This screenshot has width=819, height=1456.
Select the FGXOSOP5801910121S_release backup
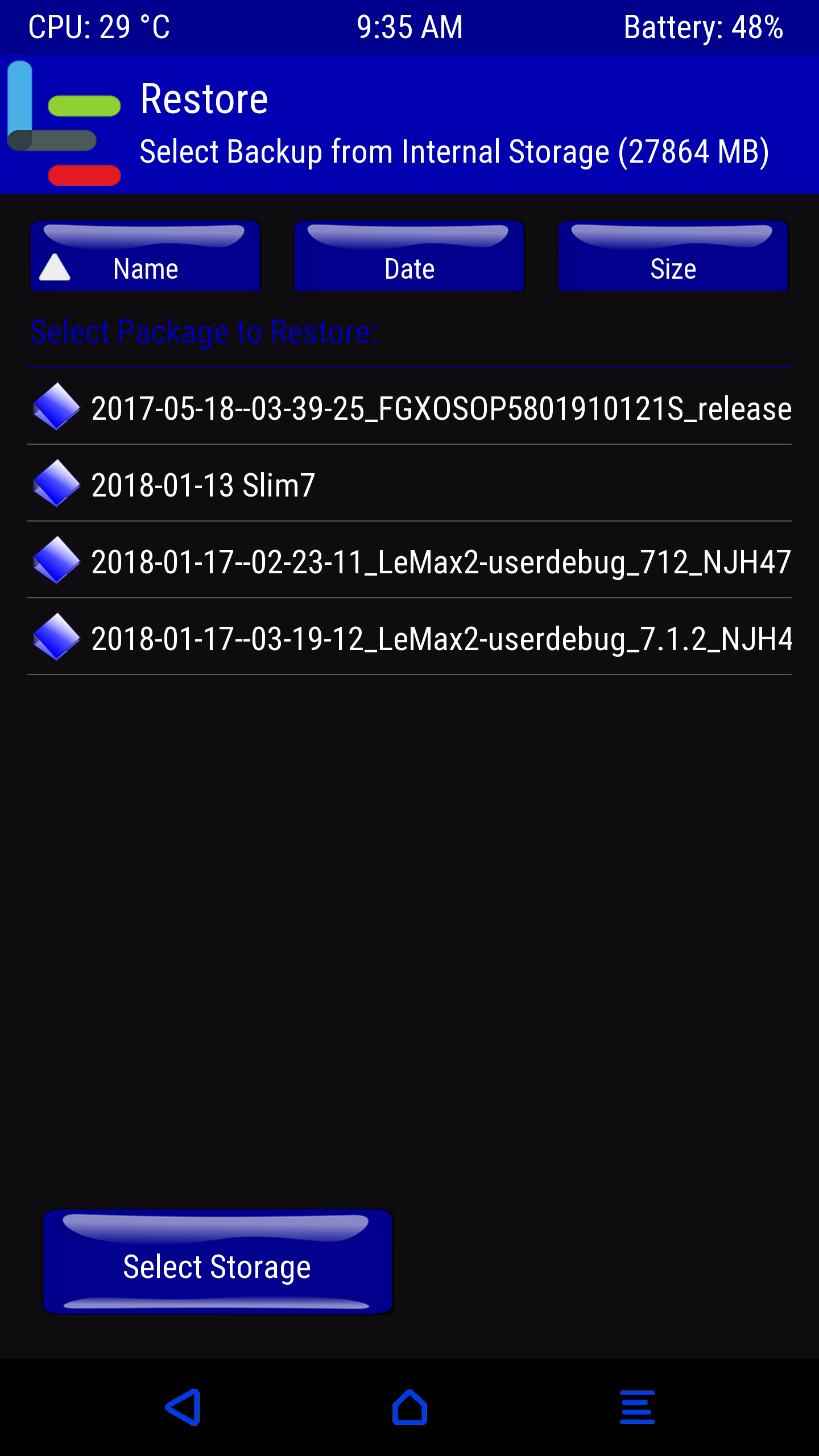409,408
